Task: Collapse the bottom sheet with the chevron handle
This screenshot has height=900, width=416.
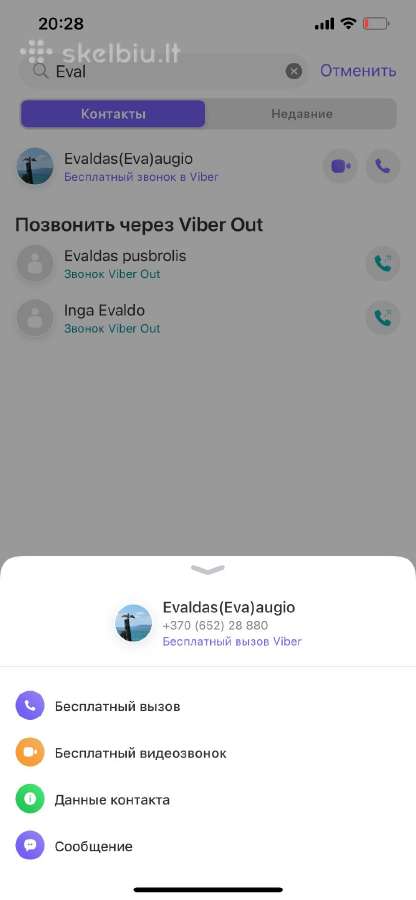Action: [208, 569]
